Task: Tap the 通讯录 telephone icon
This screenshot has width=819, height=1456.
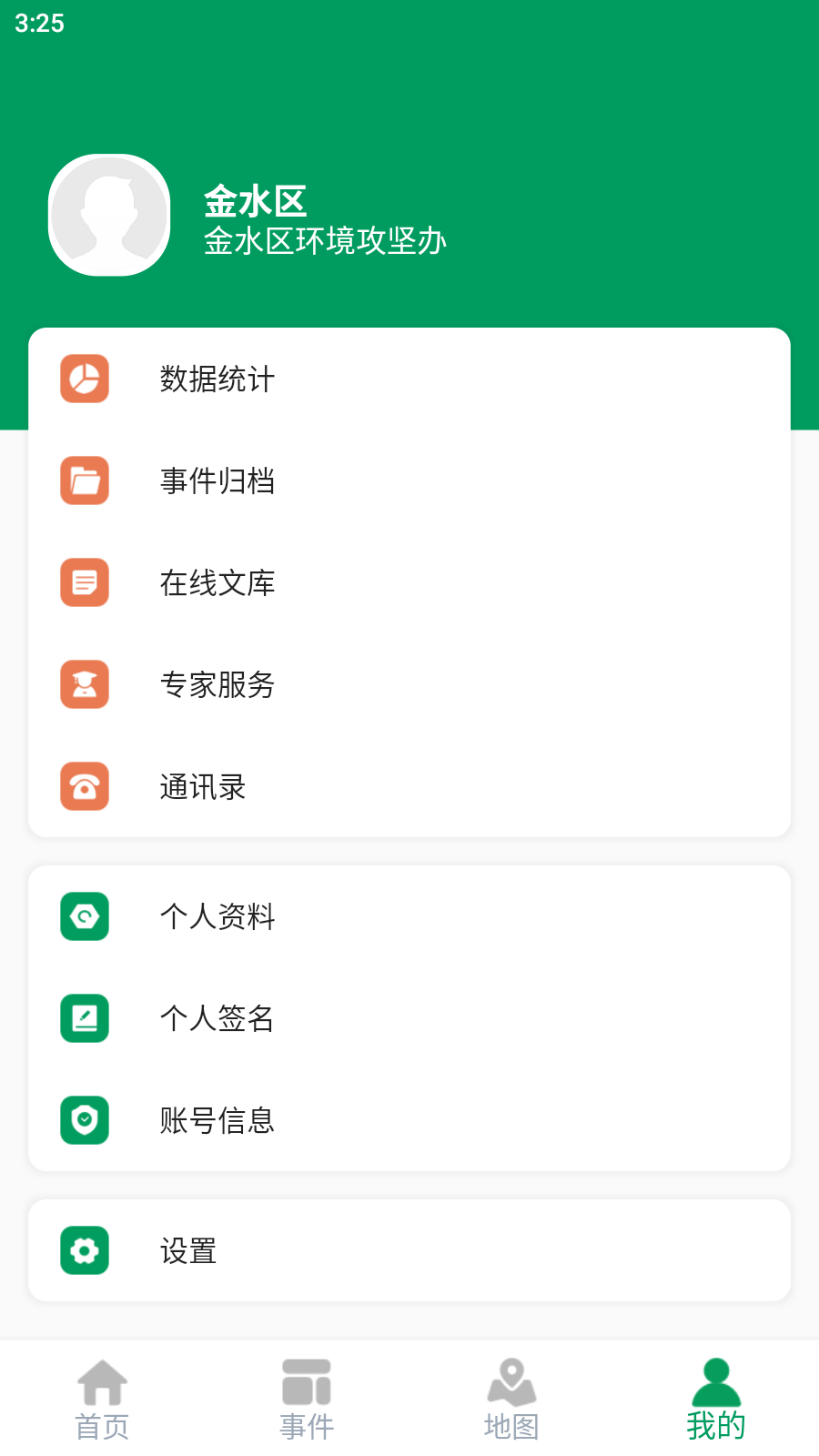Action: click(x=84, y=786)
